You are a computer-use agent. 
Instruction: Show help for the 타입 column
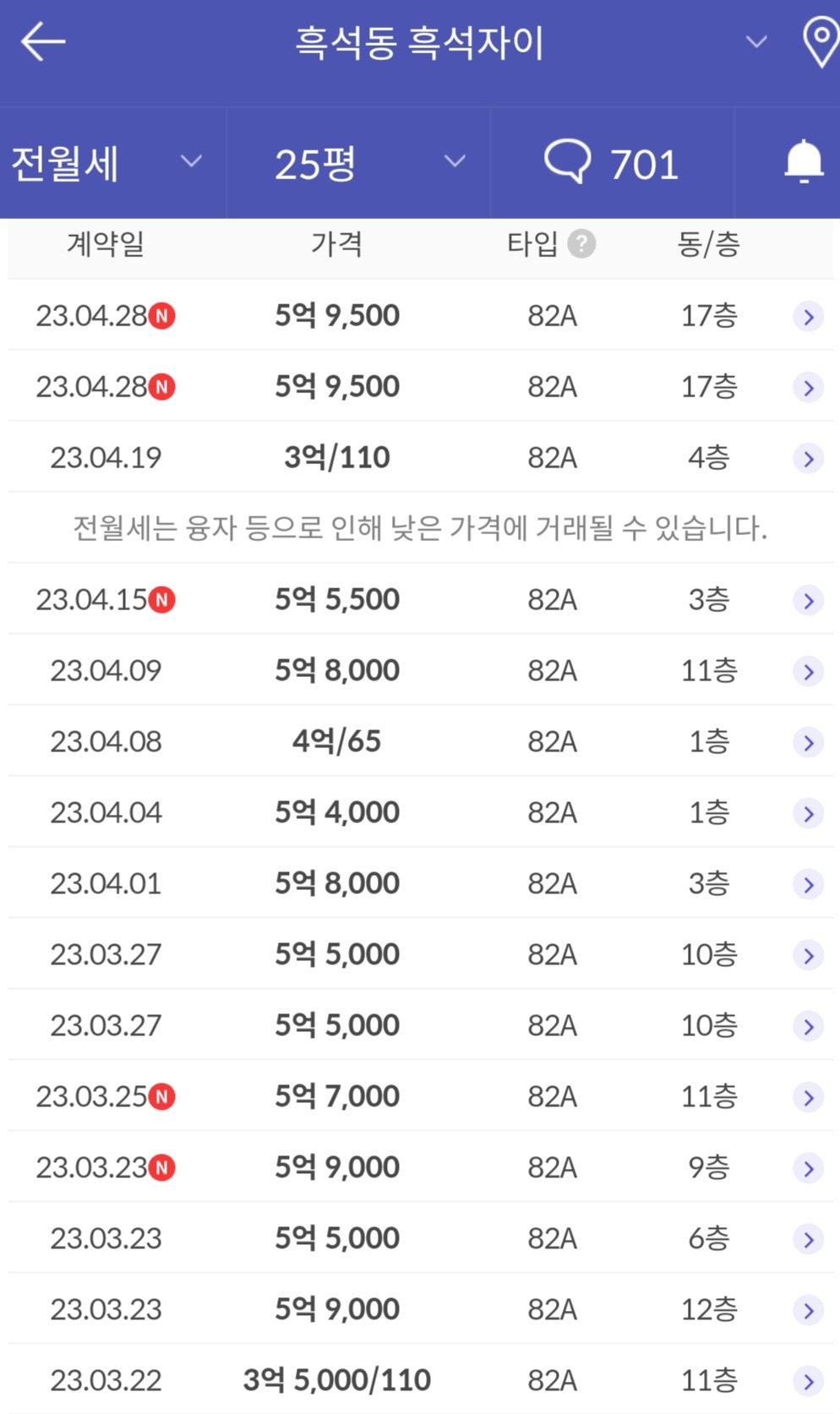[x=581, y=244]
